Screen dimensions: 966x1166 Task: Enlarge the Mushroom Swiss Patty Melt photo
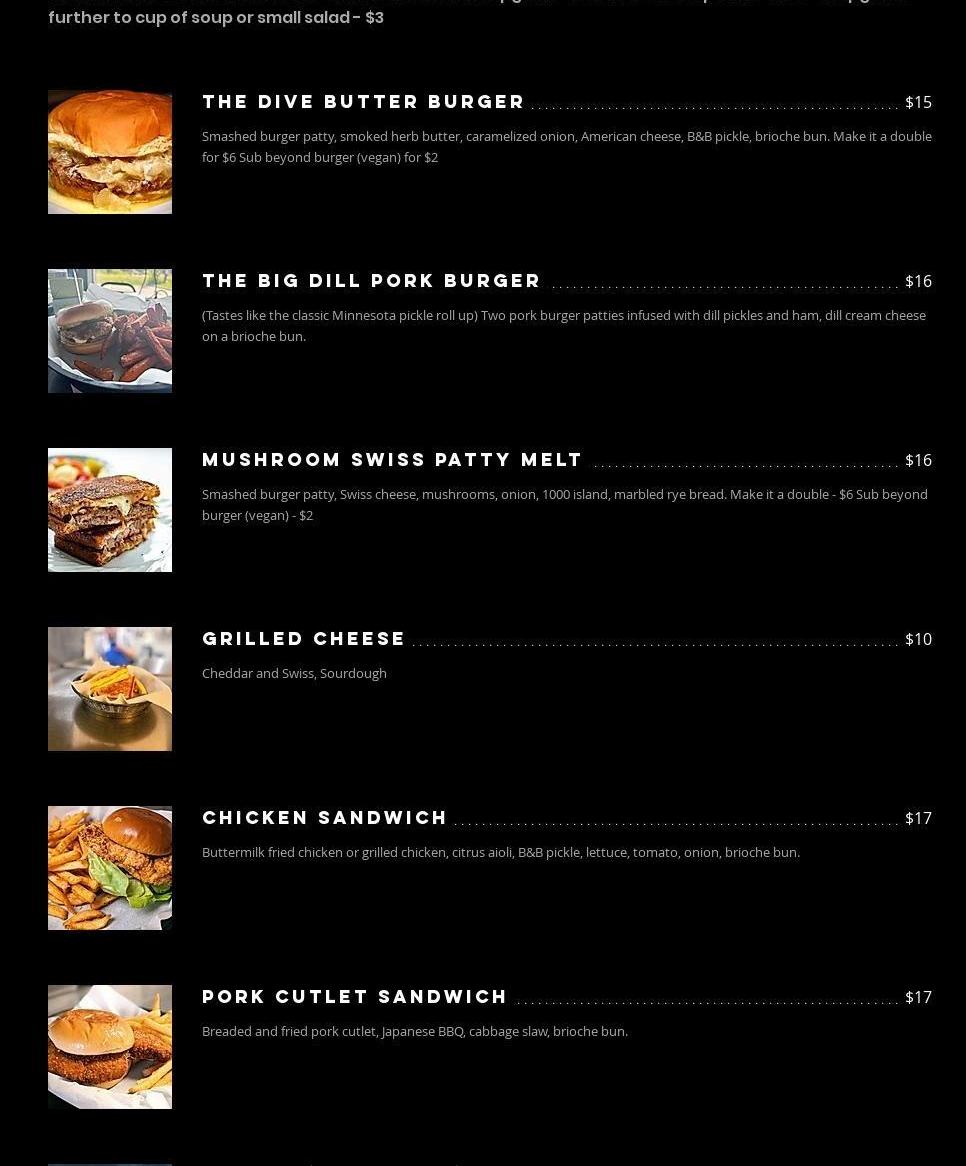tap(110, 510)
